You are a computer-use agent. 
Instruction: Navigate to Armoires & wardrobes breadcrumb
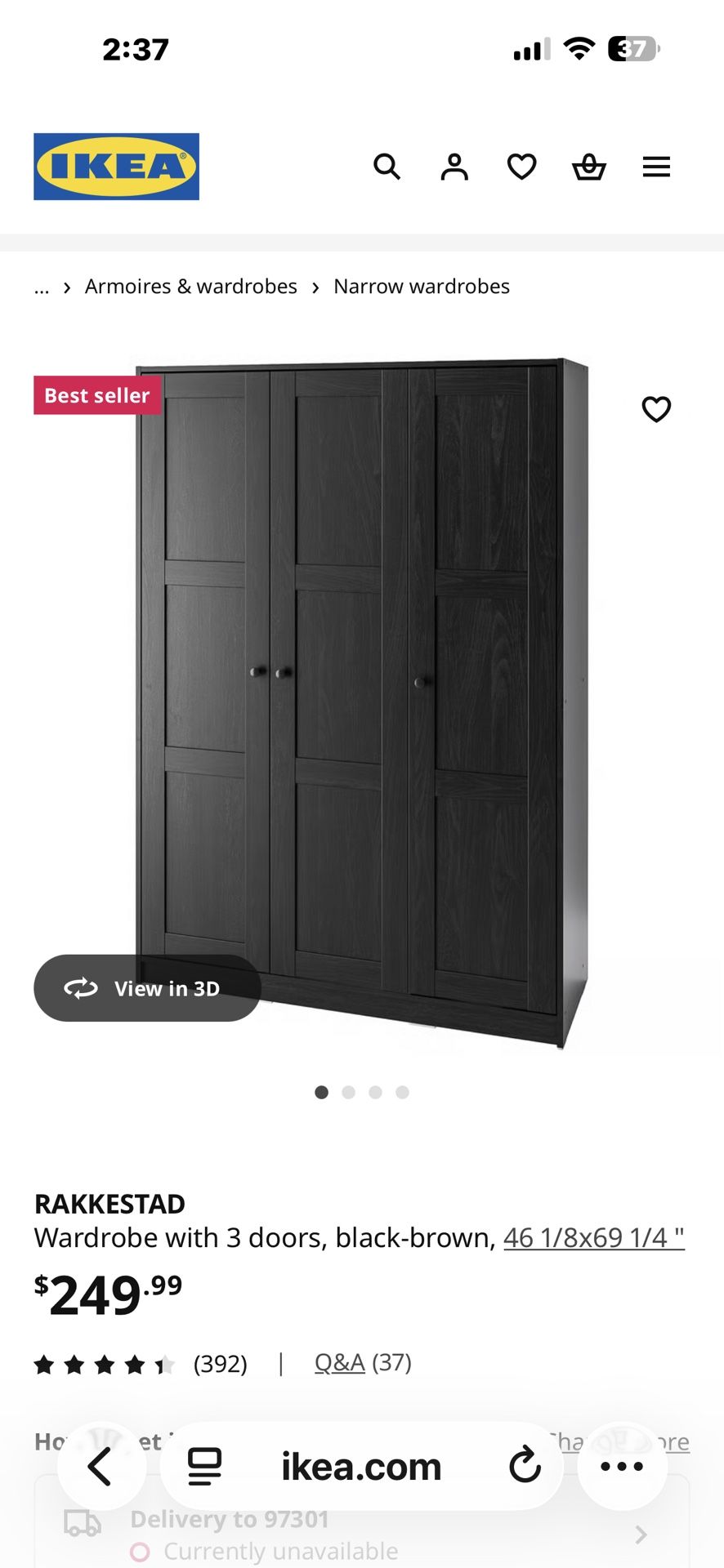click(190, 286)
